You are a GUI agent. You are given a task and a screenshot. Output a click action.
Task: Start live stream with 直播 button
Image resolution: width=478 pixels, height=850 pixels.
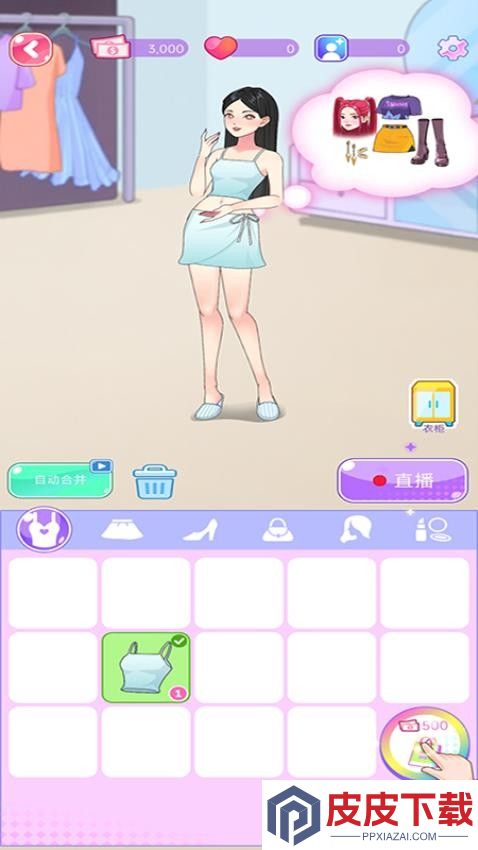[x=403, y=480]
